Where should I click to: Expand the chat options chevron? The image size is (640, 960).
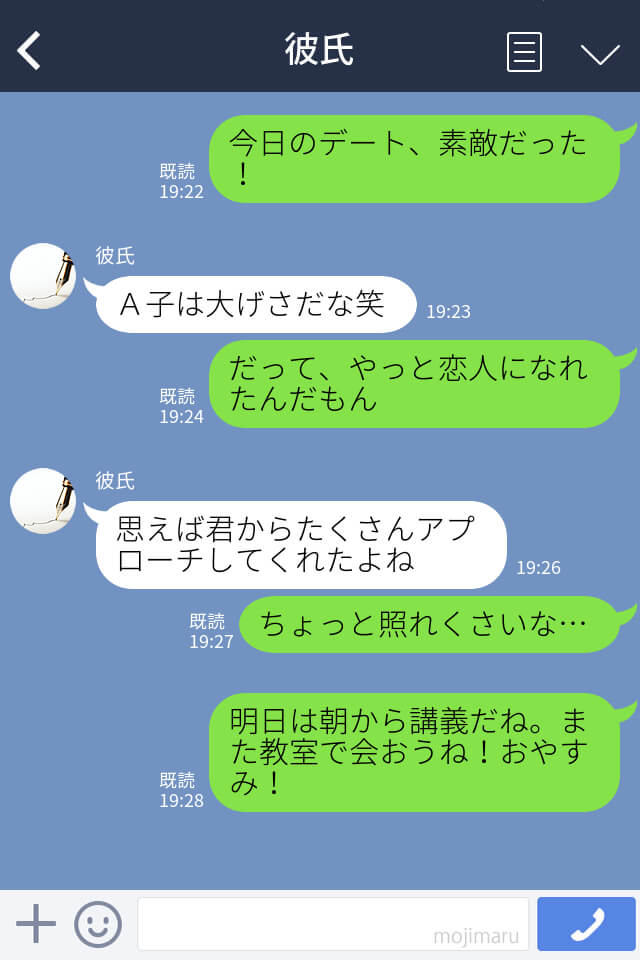(600, 53)
